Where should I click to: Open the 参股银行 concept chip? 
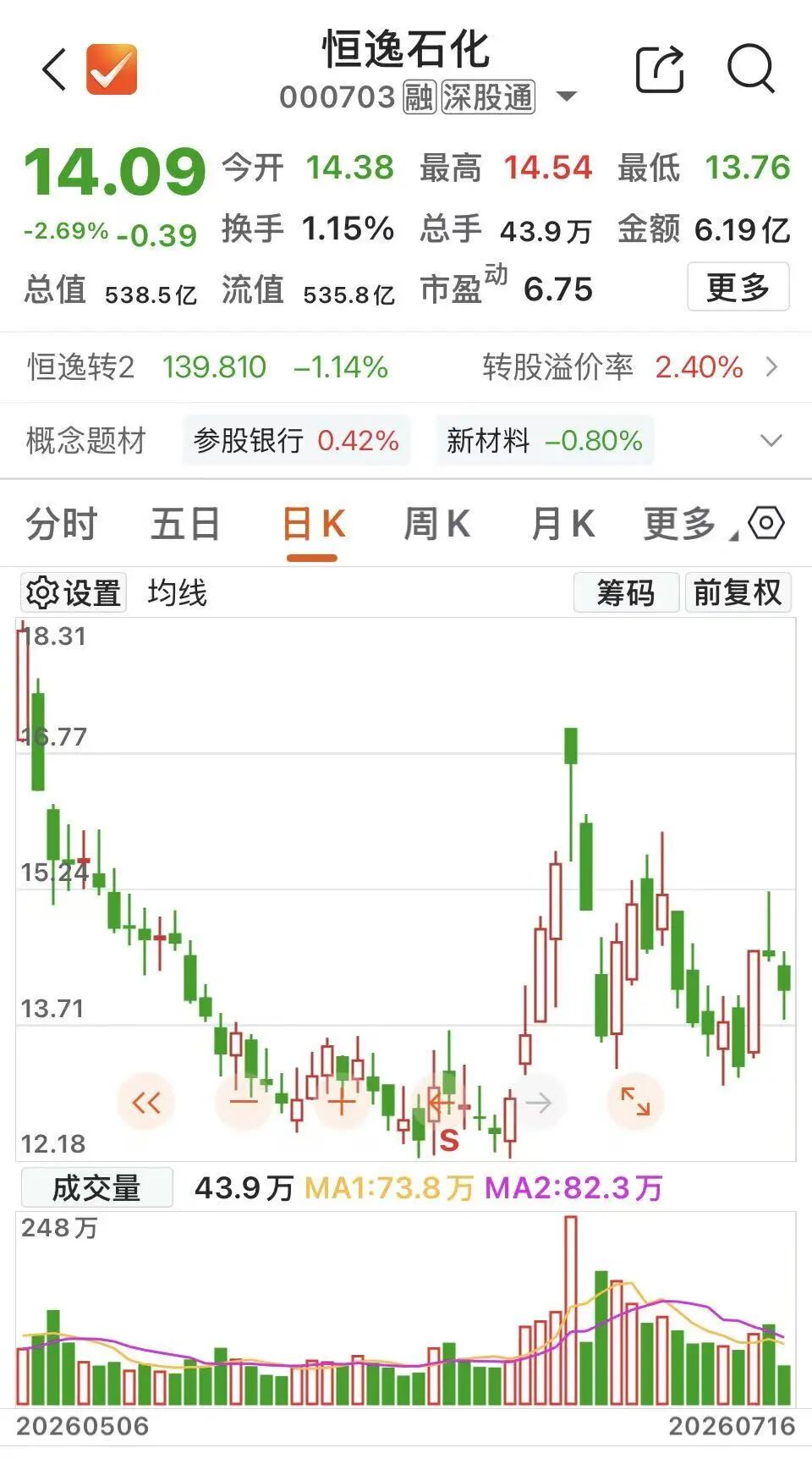296,440
